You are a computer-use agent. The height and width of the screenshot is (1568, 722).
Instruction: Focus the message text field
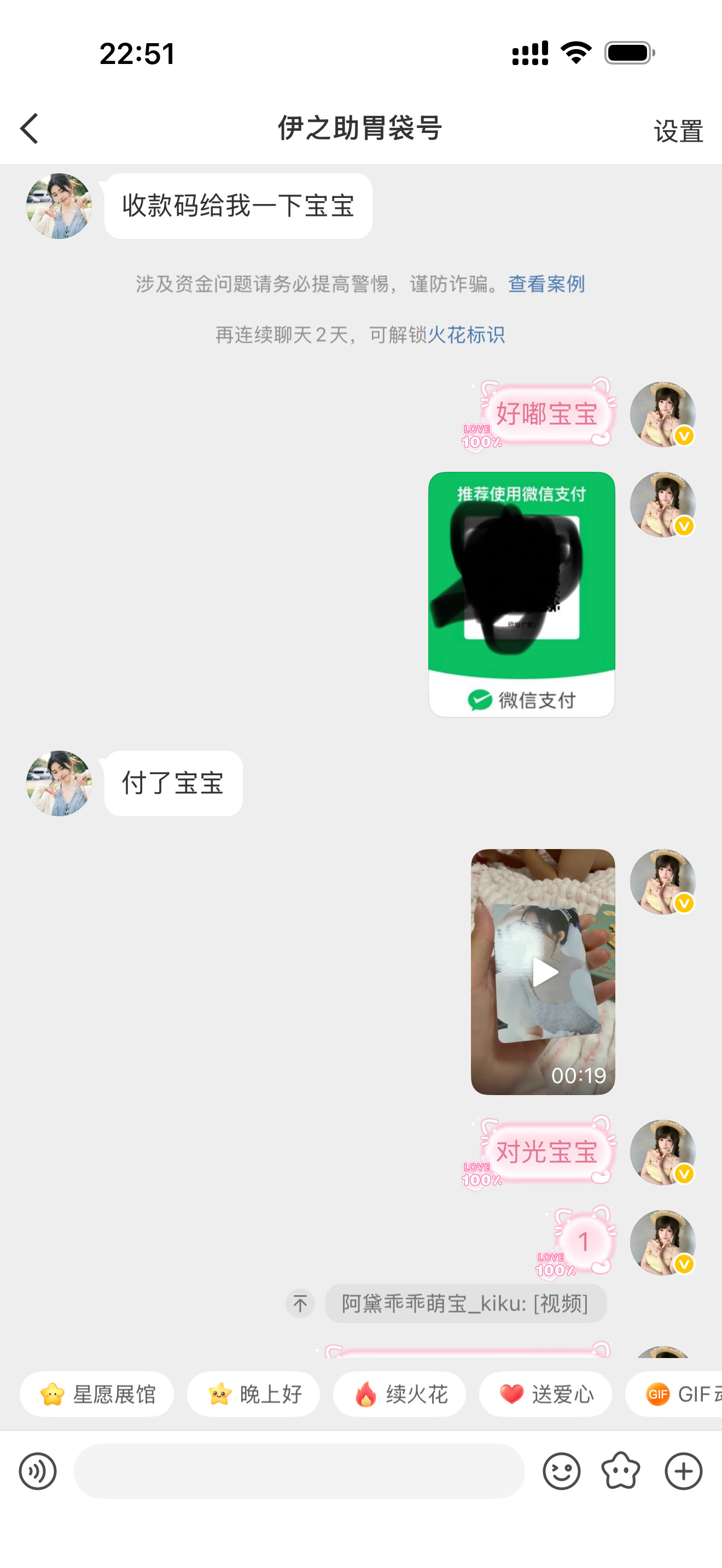(299, 1471)
